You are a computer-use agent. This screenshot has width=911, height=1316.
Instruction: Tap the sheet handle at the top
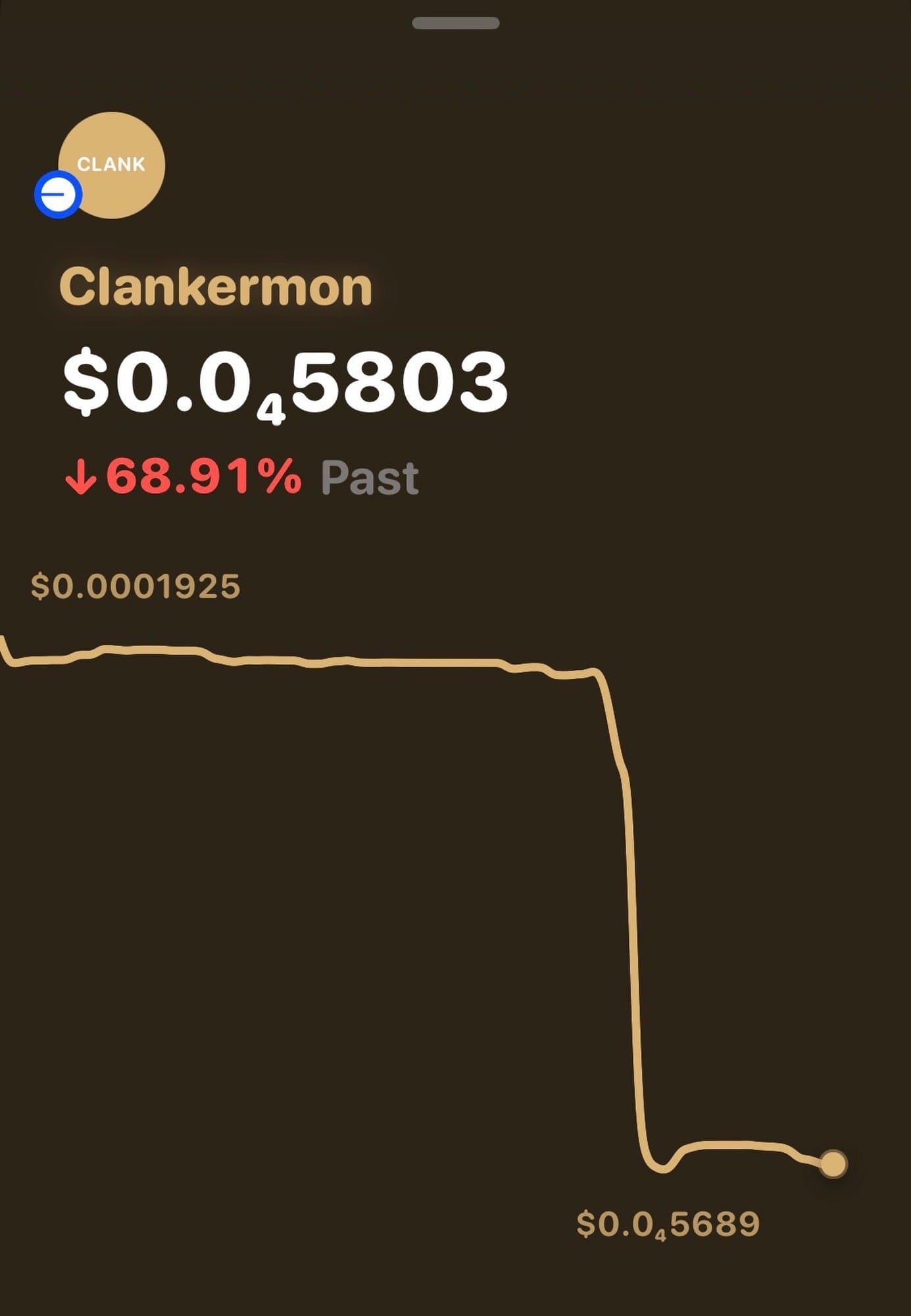[455, 24]
